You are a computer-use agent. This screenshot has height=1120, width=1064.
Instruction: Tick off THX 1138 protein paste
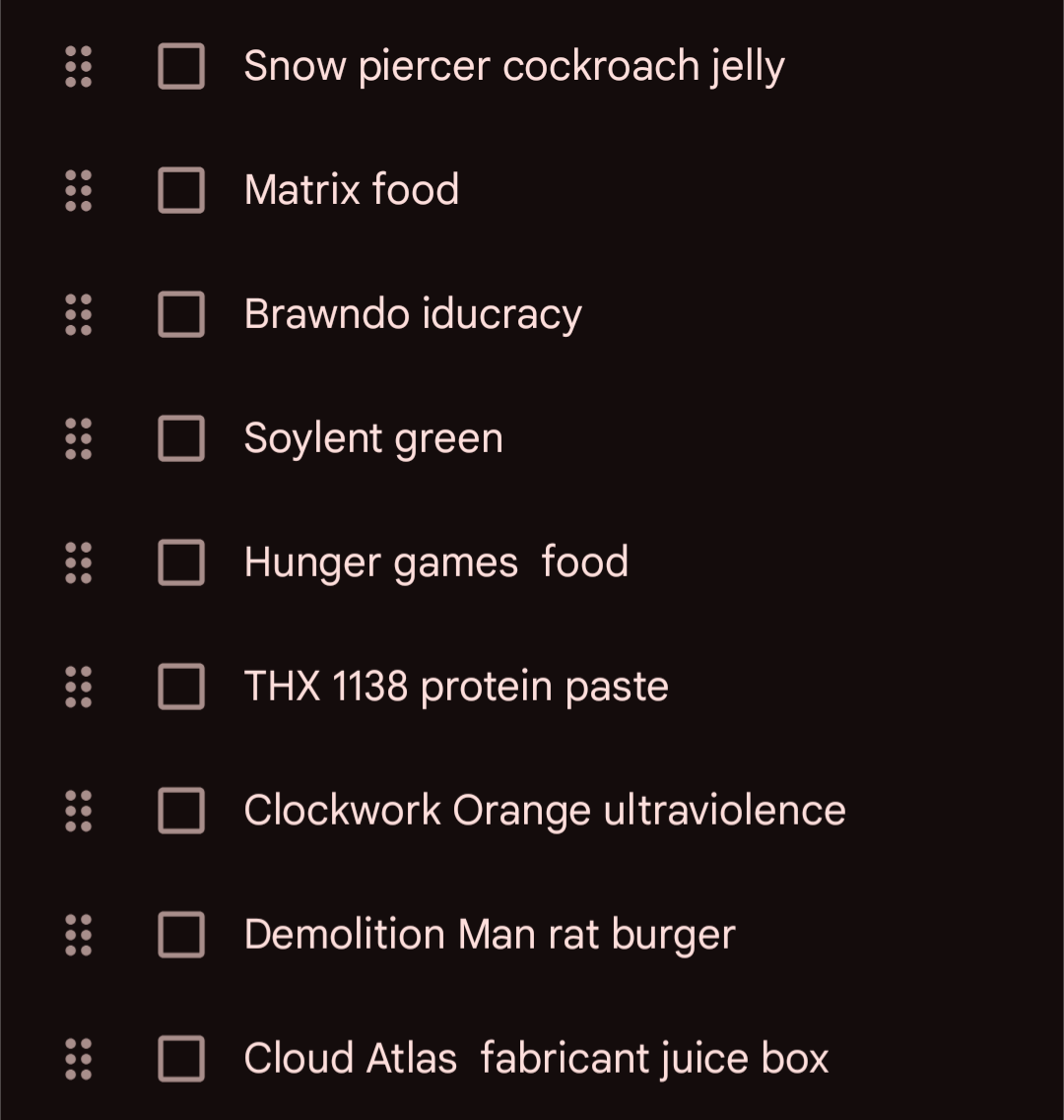(x=181, y=687)
